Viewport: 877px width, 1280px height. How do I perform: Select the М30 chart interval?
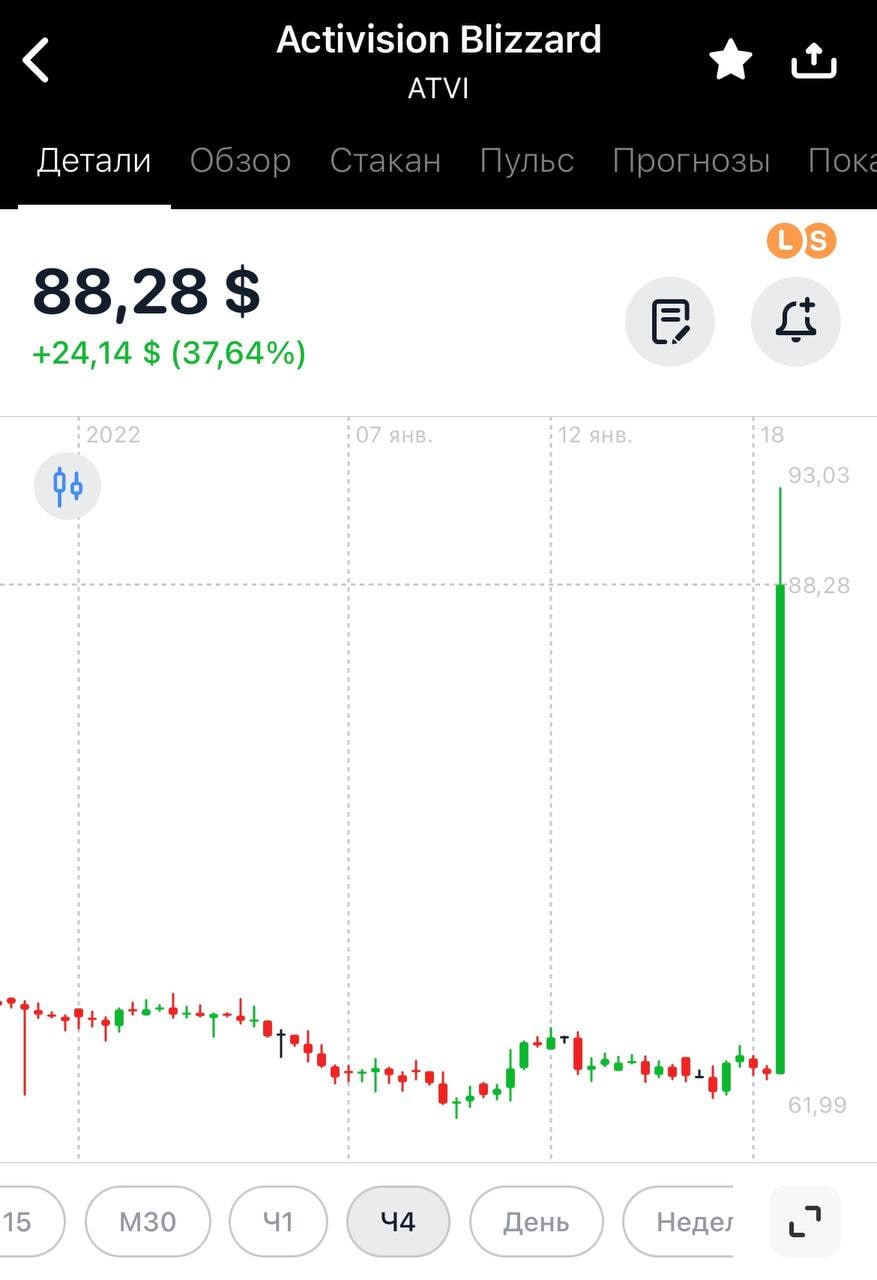pos(148,1221)
